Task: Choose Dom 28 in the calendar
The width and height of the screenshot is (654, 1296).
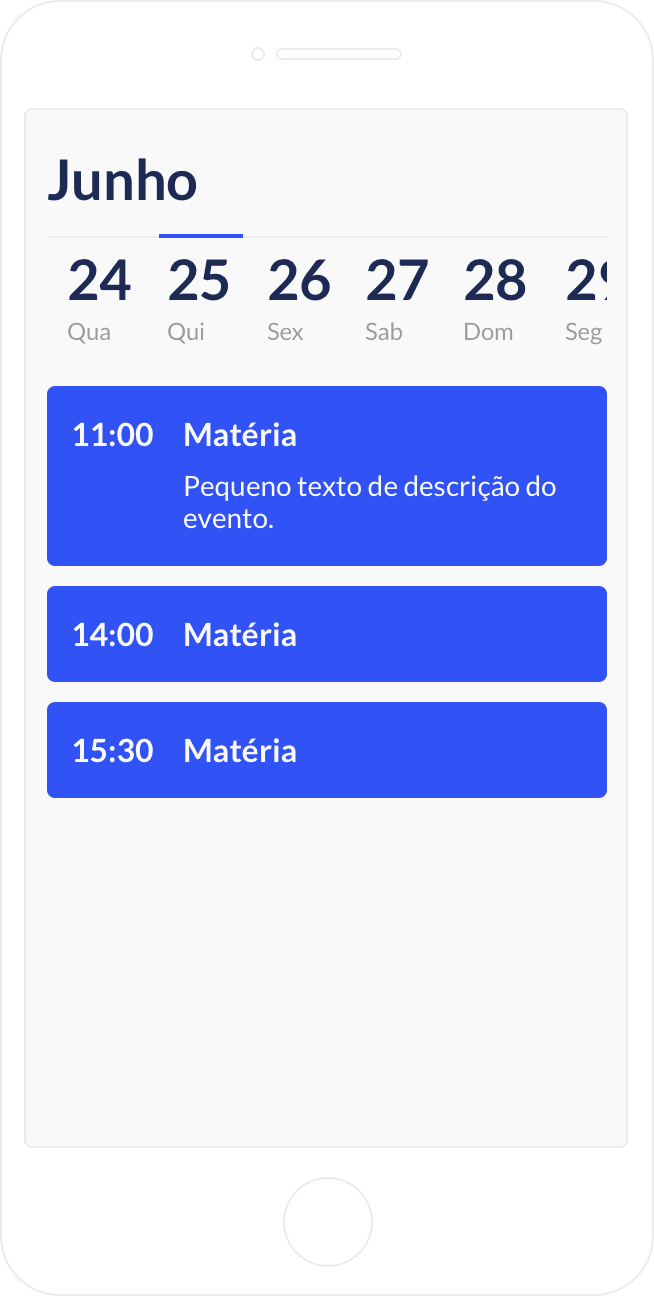Action: pos(495,300)
